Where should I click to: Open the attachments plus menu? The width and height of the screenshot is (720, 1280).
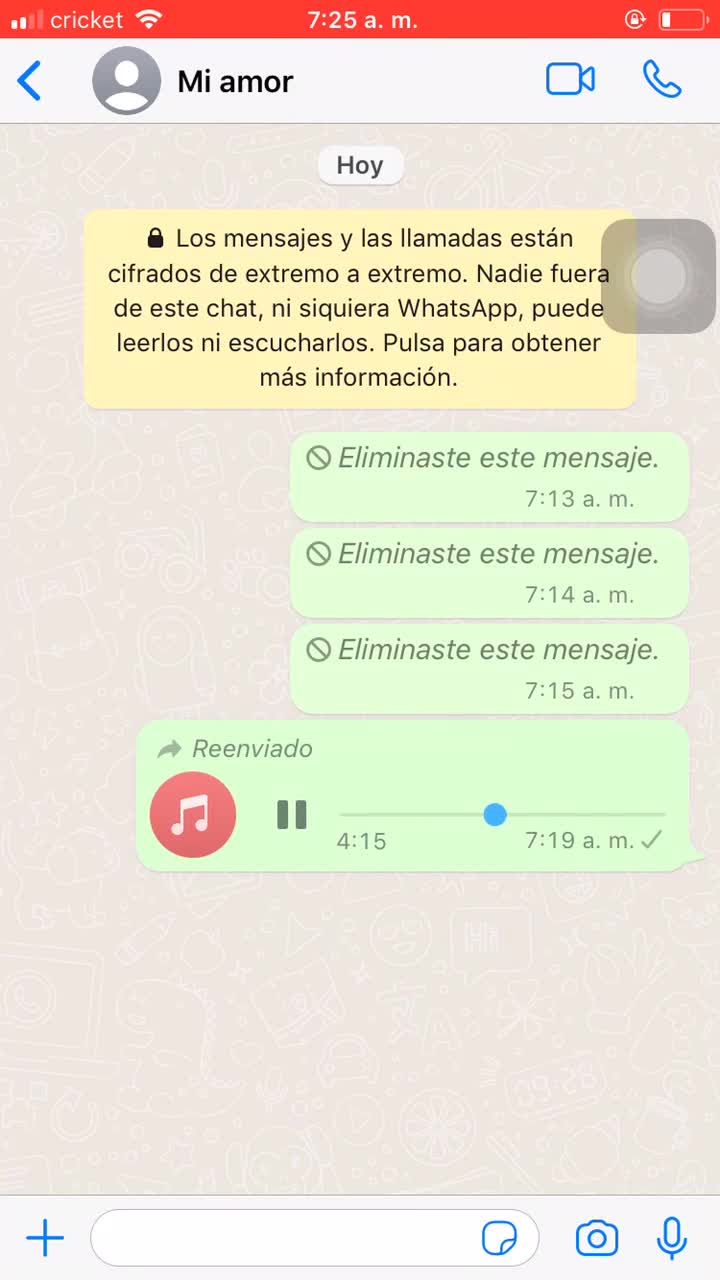[x=45, y=1239]
